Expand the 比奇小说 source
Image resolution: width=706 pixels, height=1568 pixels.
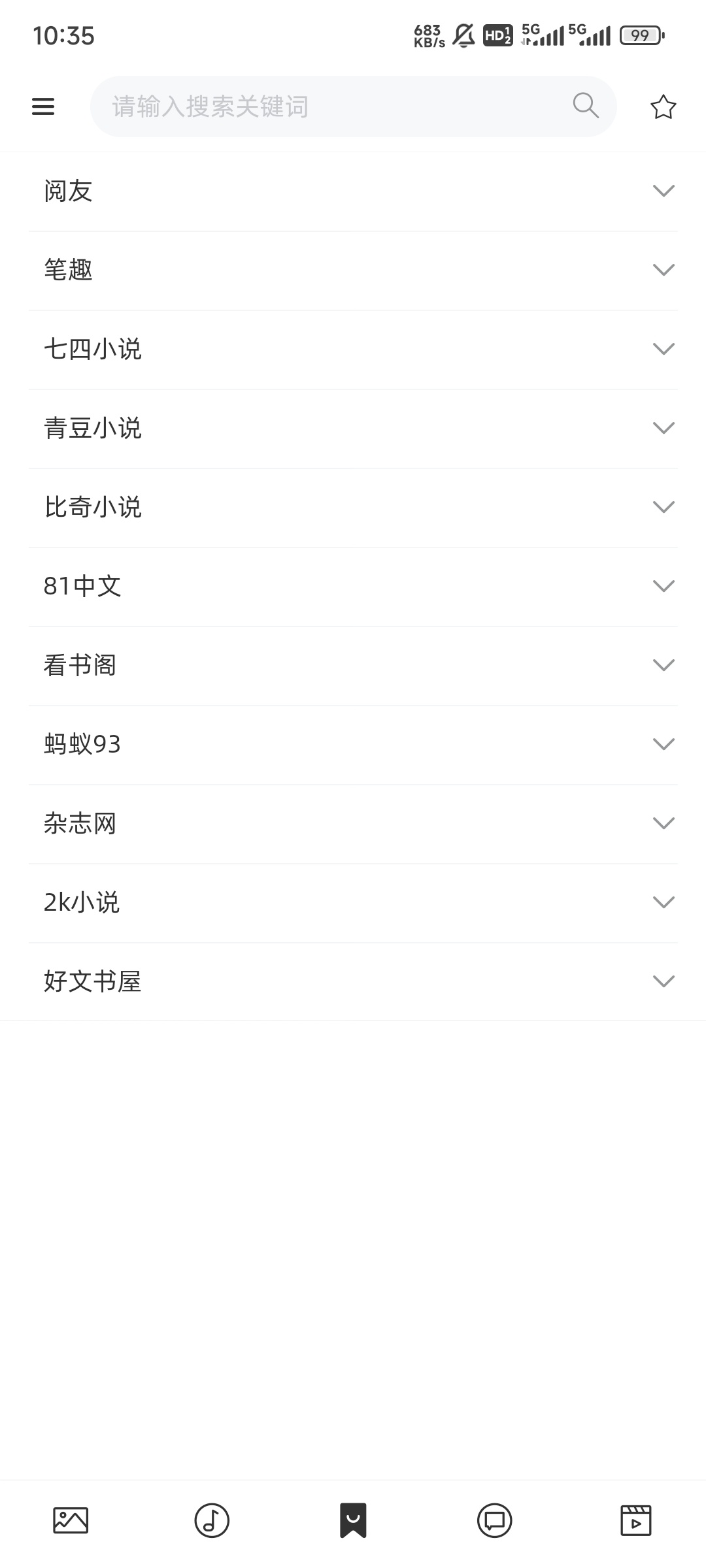pyautogui.click(x=663, y=507)
